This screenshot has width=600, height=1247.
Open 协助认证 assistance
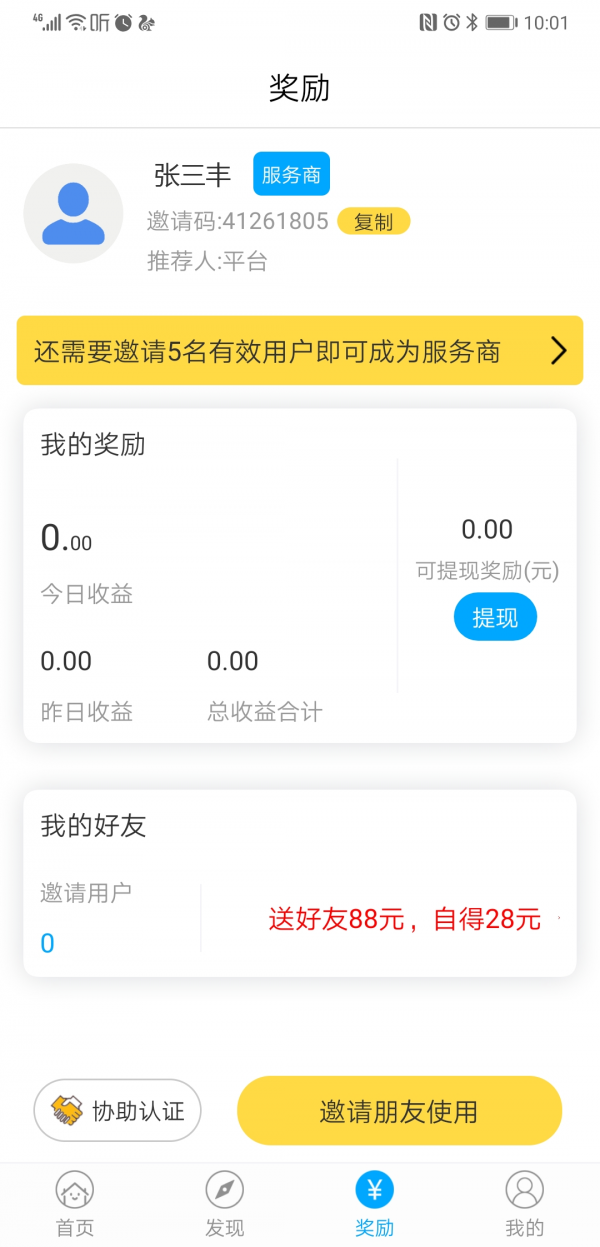click(x=118, y=1110)
